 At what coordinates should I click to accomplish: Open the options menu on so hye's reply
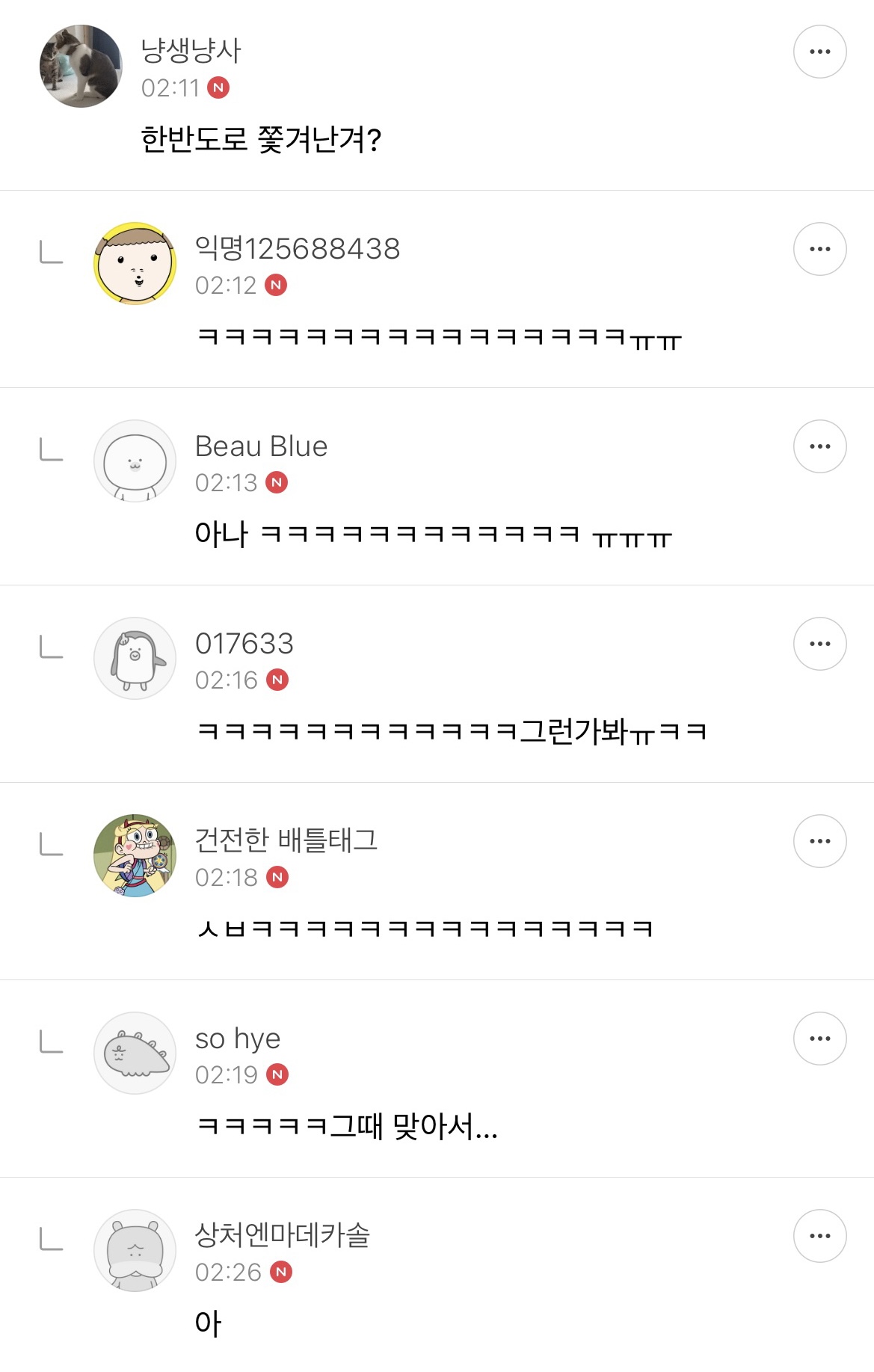pyautogui.click(x=820, y=1038)
